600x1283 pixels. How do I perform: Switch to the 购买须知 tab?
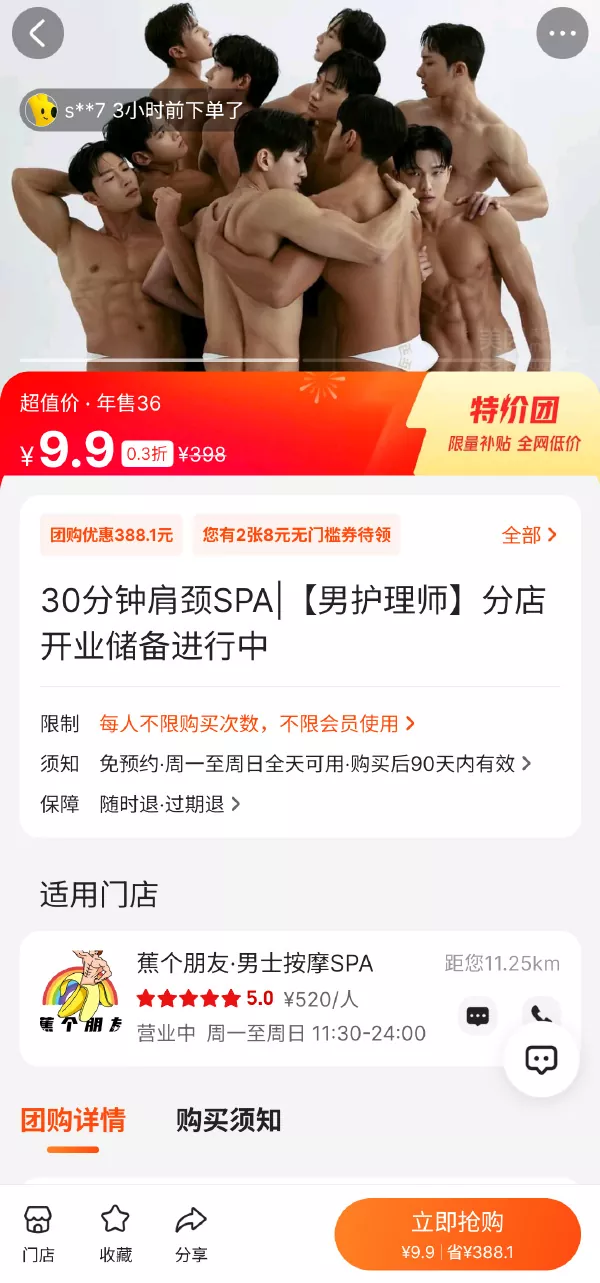point(228,1120)
